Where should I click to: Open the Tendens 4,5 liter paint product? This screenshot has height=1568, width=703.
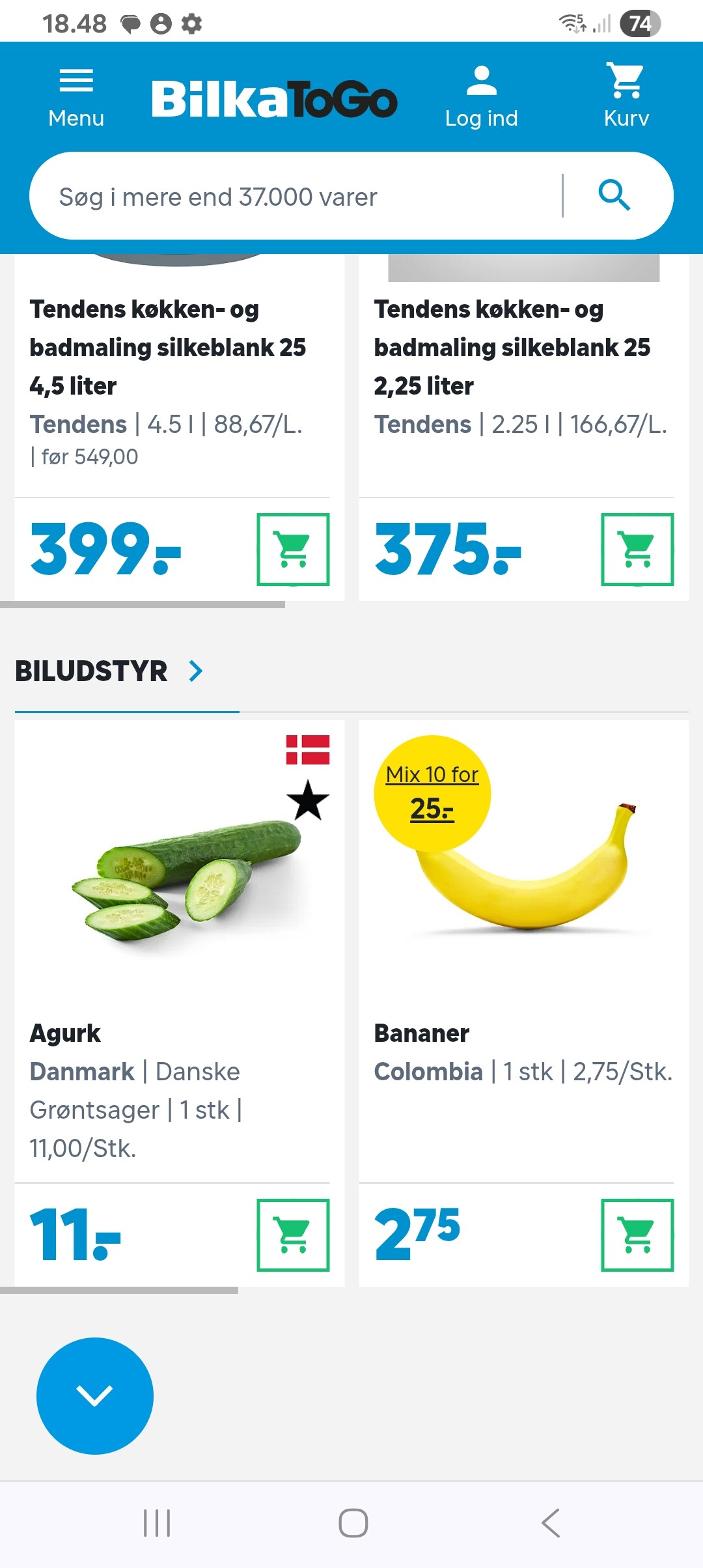coord(167,347)
